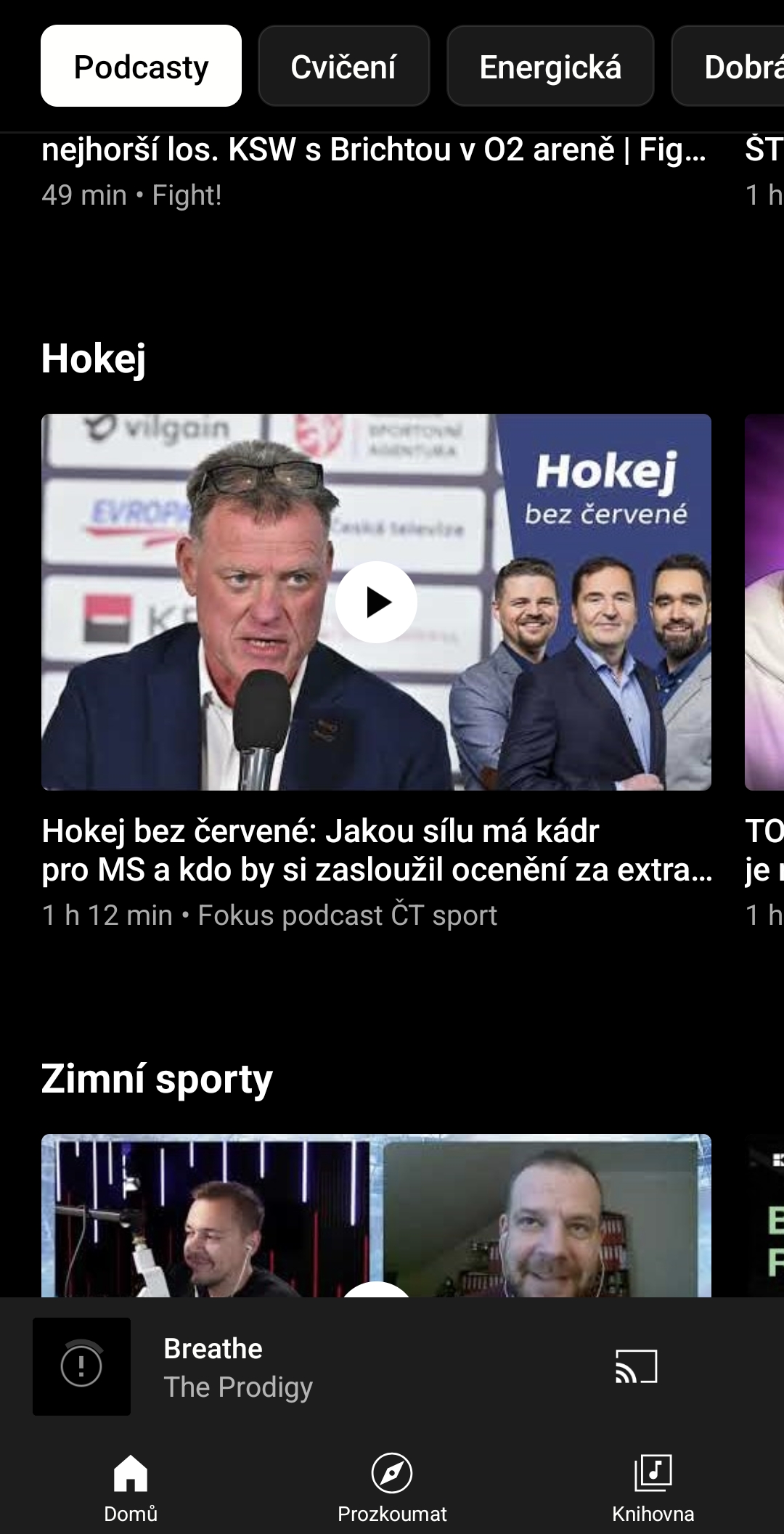Open the Knihovna tab
Viewport: 784px width, 1534px height.
pos(653,1489)
